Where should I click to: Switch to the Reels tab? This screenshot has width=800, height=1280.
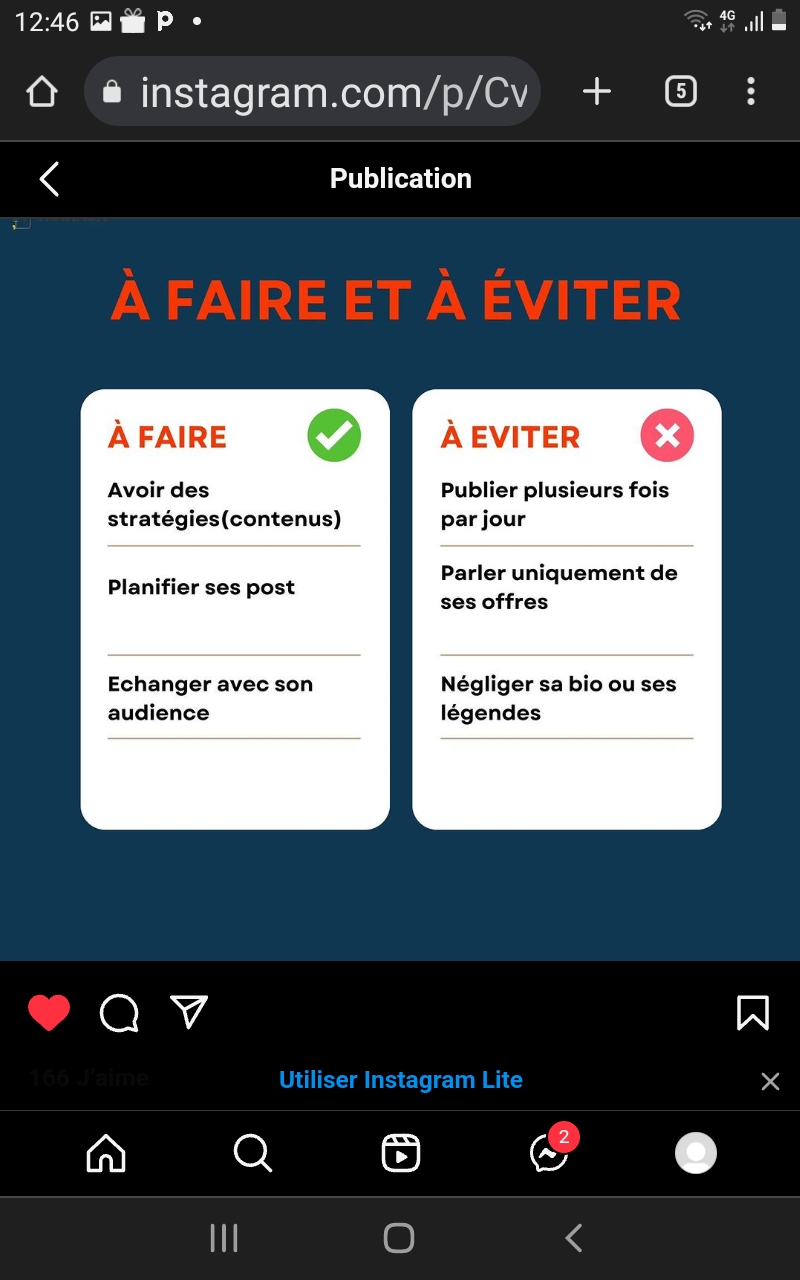click(401, 1154)
